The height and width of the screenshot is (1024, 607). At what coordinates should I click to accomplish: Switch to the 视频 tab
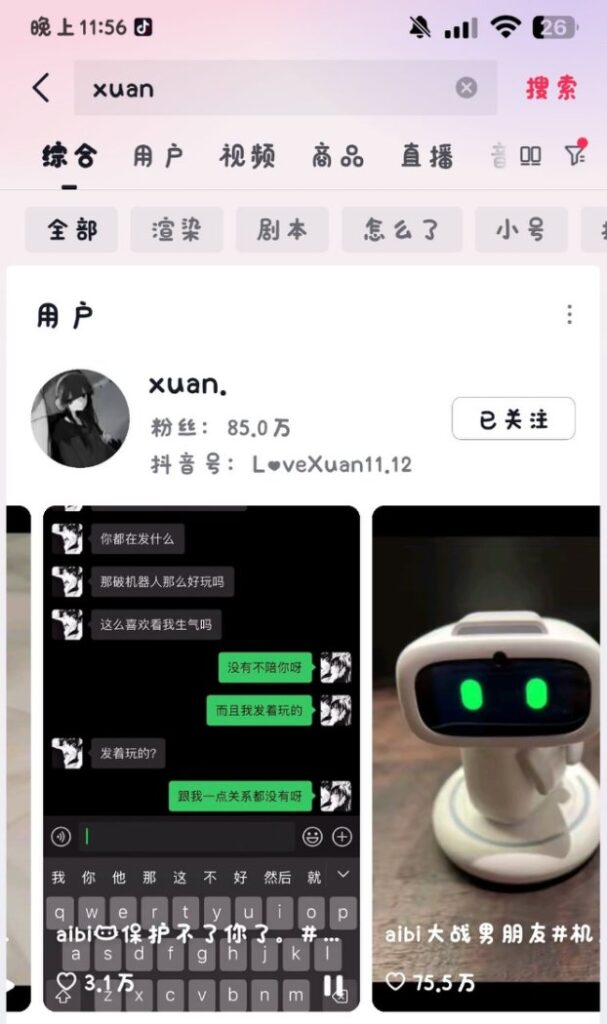[247, 156]
